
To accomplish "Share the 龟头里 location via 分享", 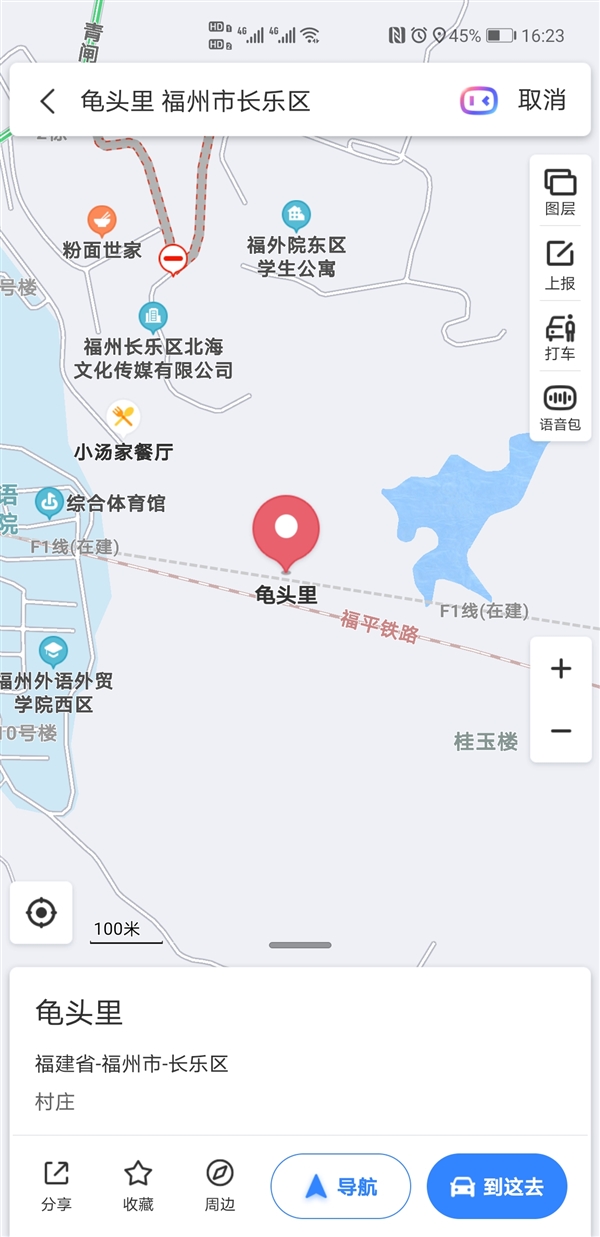I will (x=57, y=1185).
